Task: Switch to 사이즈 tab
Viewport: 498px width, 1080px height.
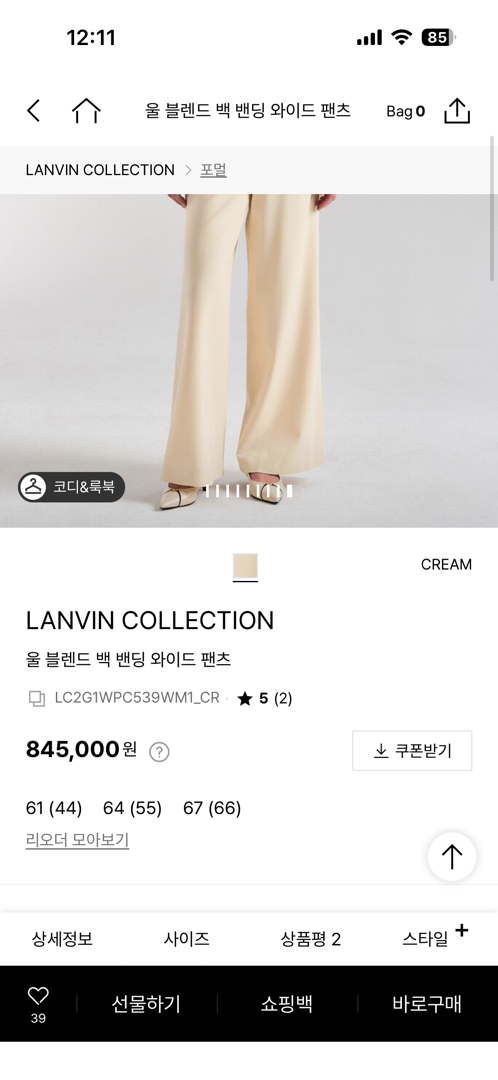Action: tap(187, 939)
